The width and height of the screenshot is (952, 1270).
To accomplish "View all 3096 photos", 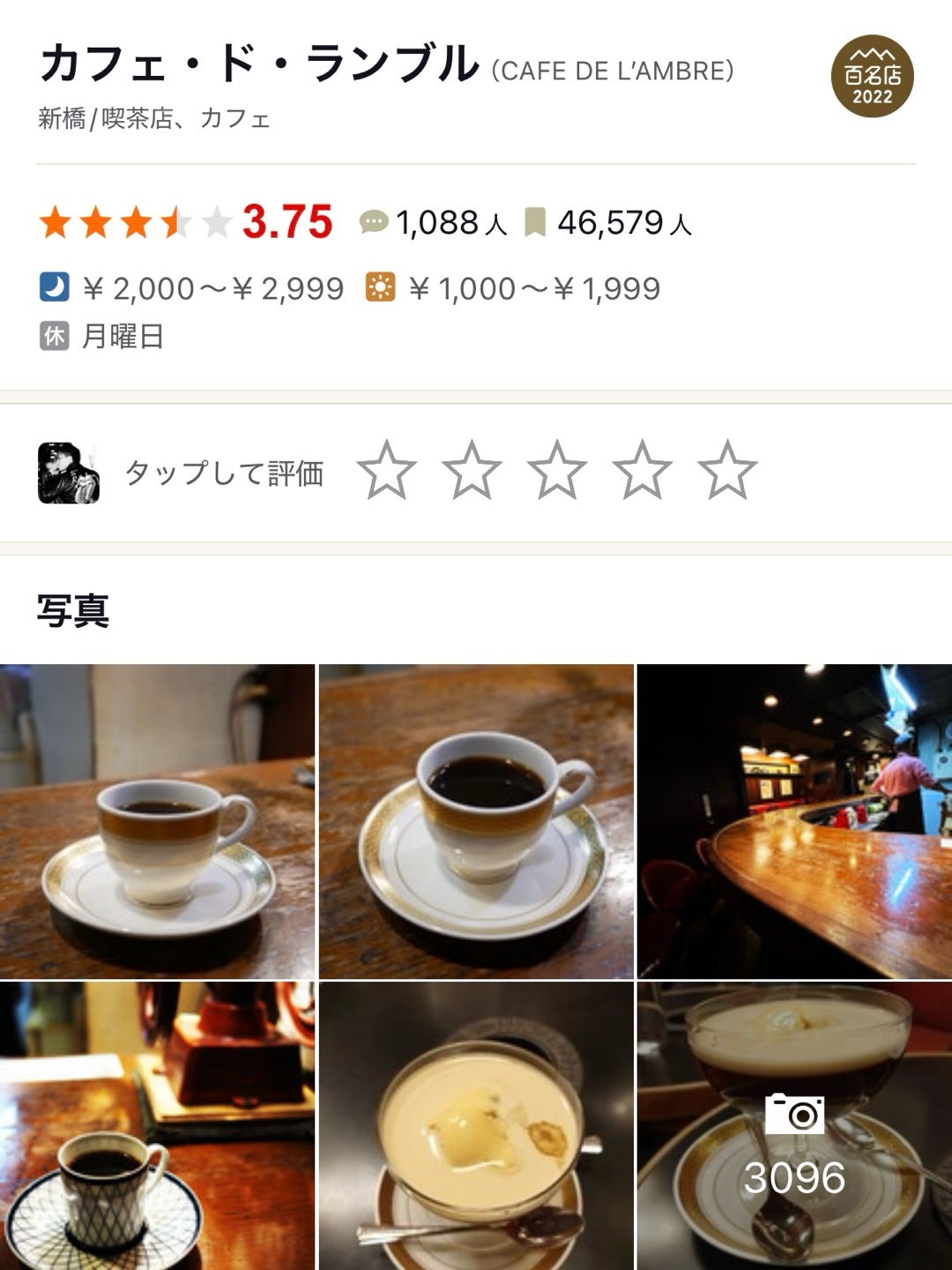I will [x=794, y=1126].
